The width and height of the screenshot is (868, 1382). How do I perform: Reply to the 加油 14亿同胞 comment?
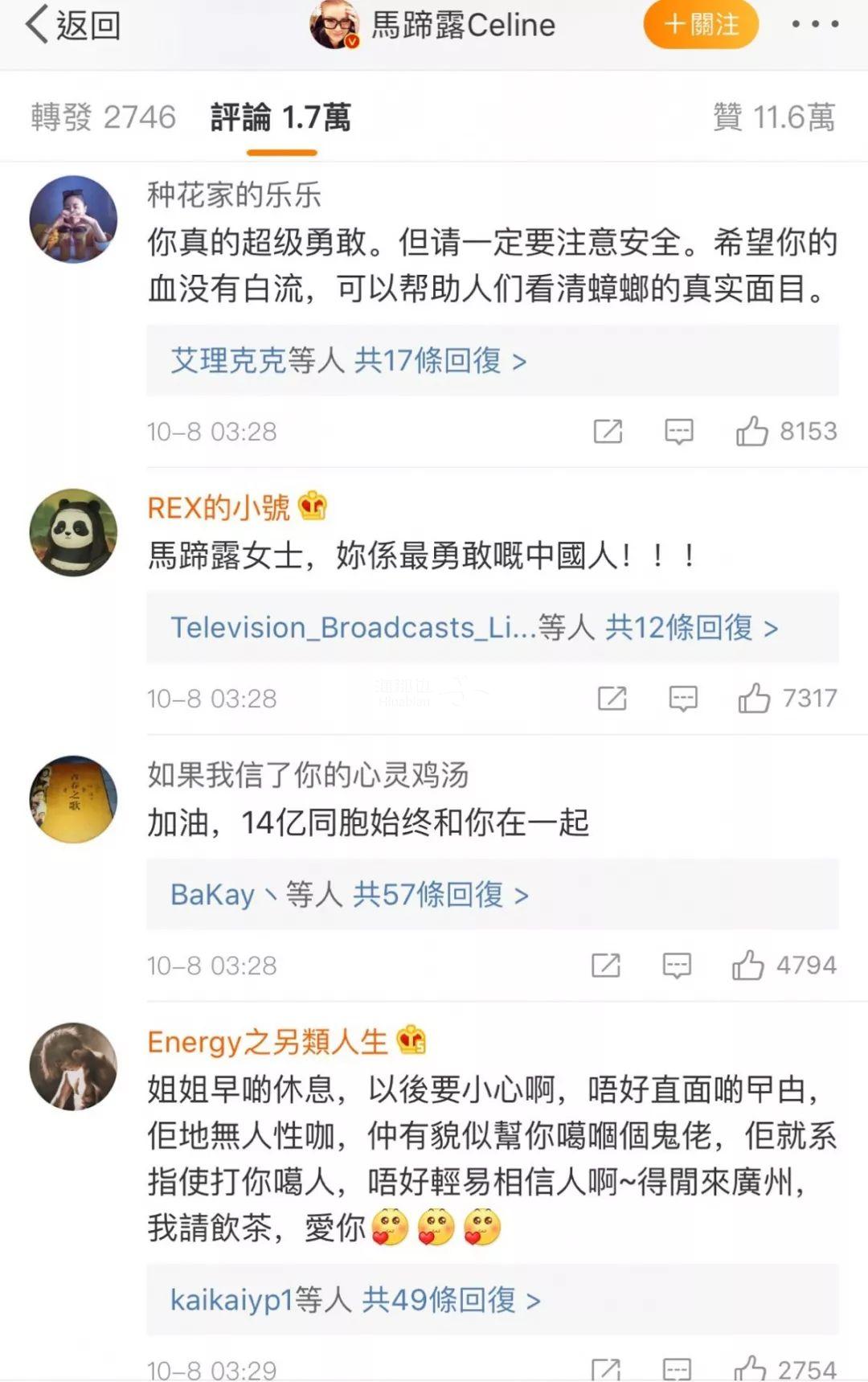tap(677, 966)
